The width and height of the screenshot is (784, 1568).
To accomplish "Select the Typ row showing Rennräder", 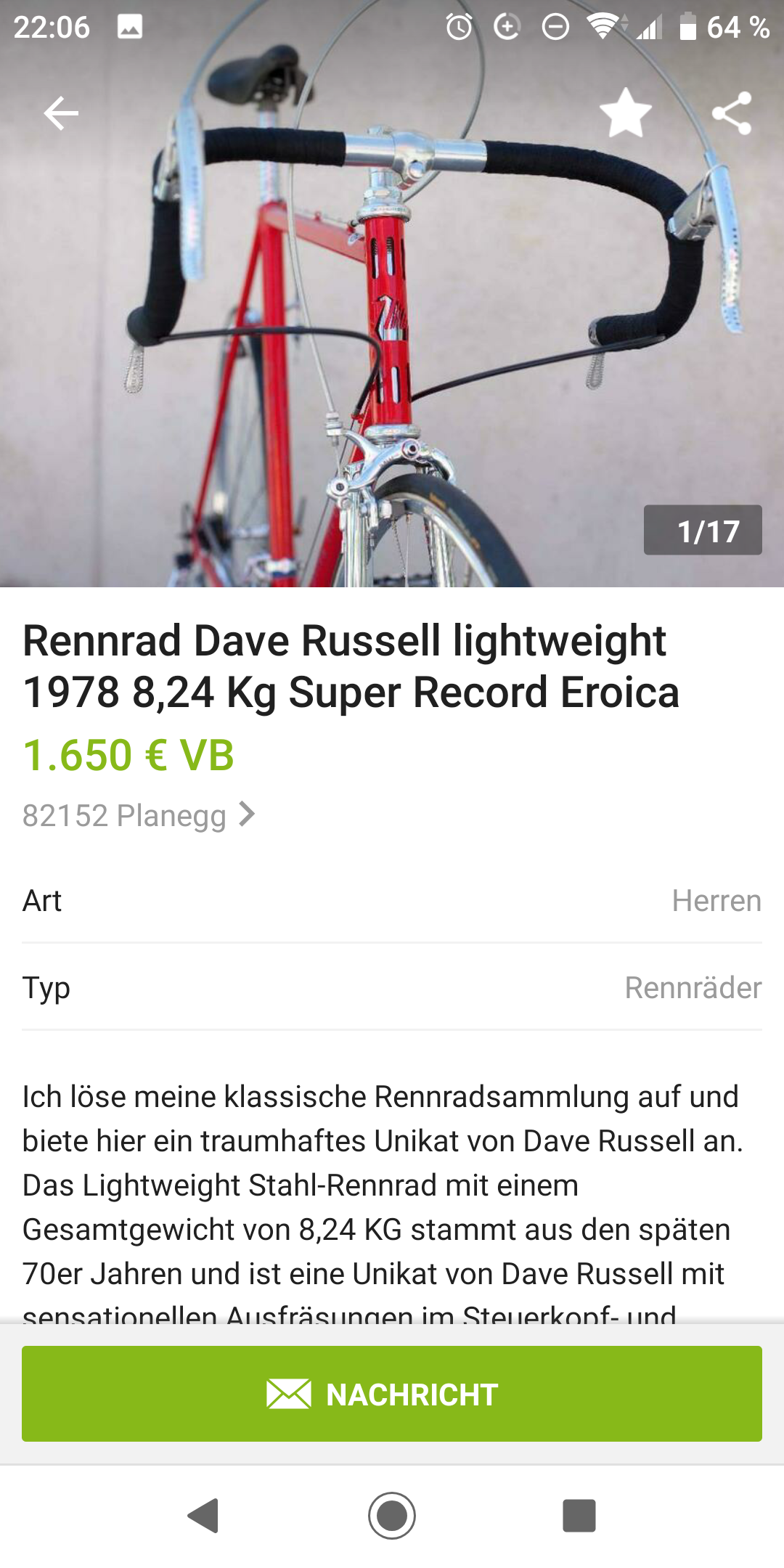I will click(392, 987).
